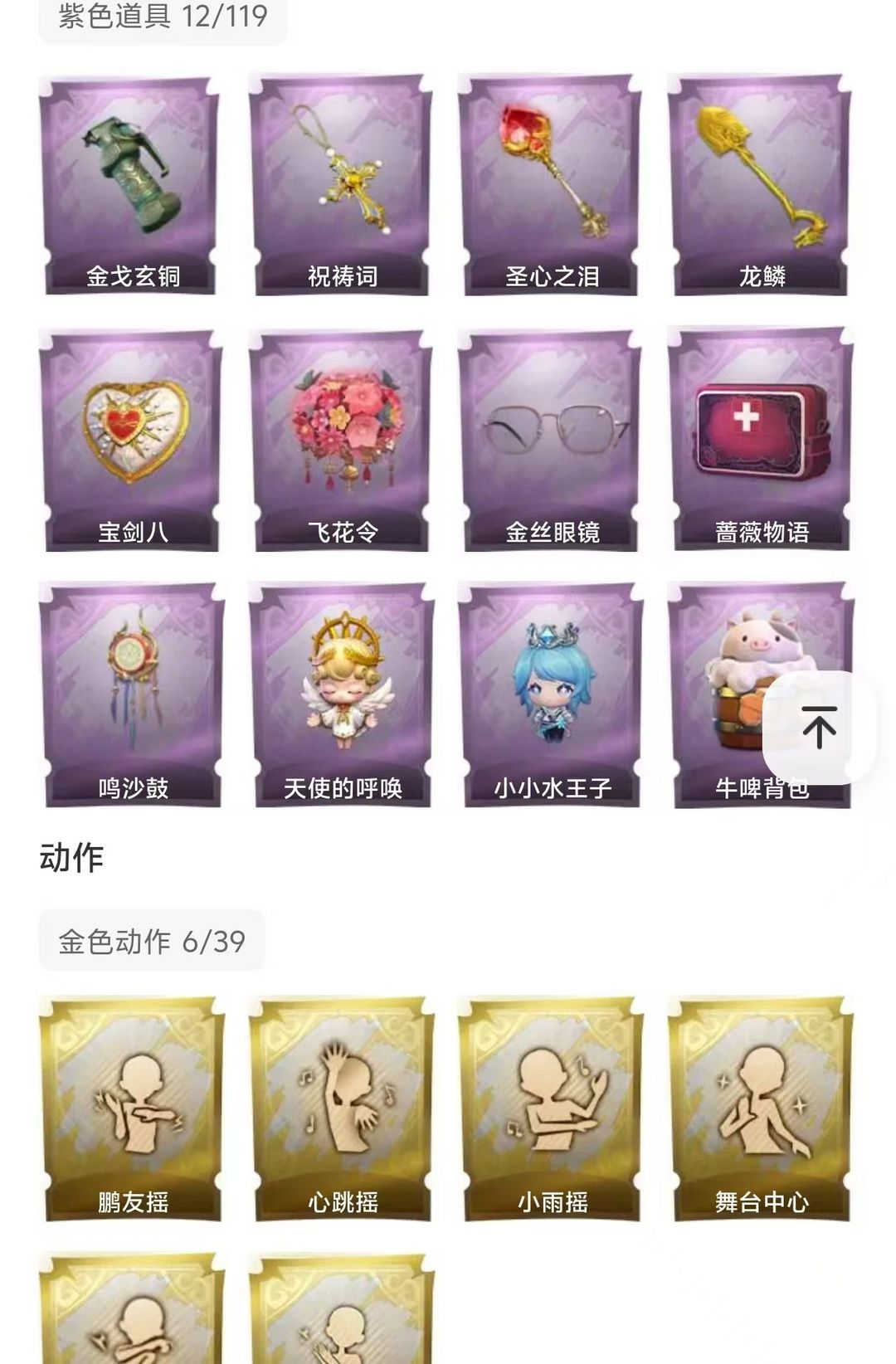
Task: Tap the scroll-to-top arrow button
Action: [819, 728]
